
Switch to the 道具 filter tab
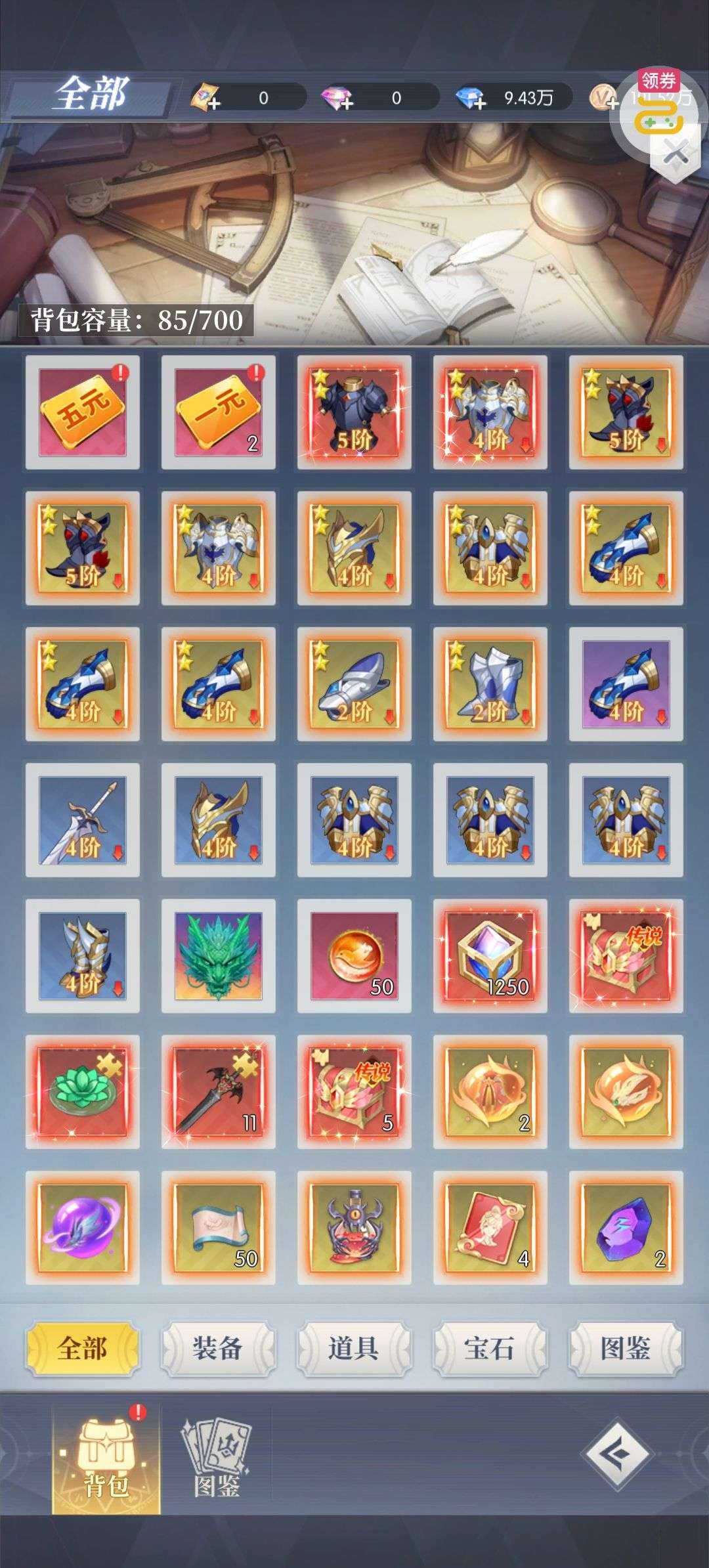[354, 1348]
